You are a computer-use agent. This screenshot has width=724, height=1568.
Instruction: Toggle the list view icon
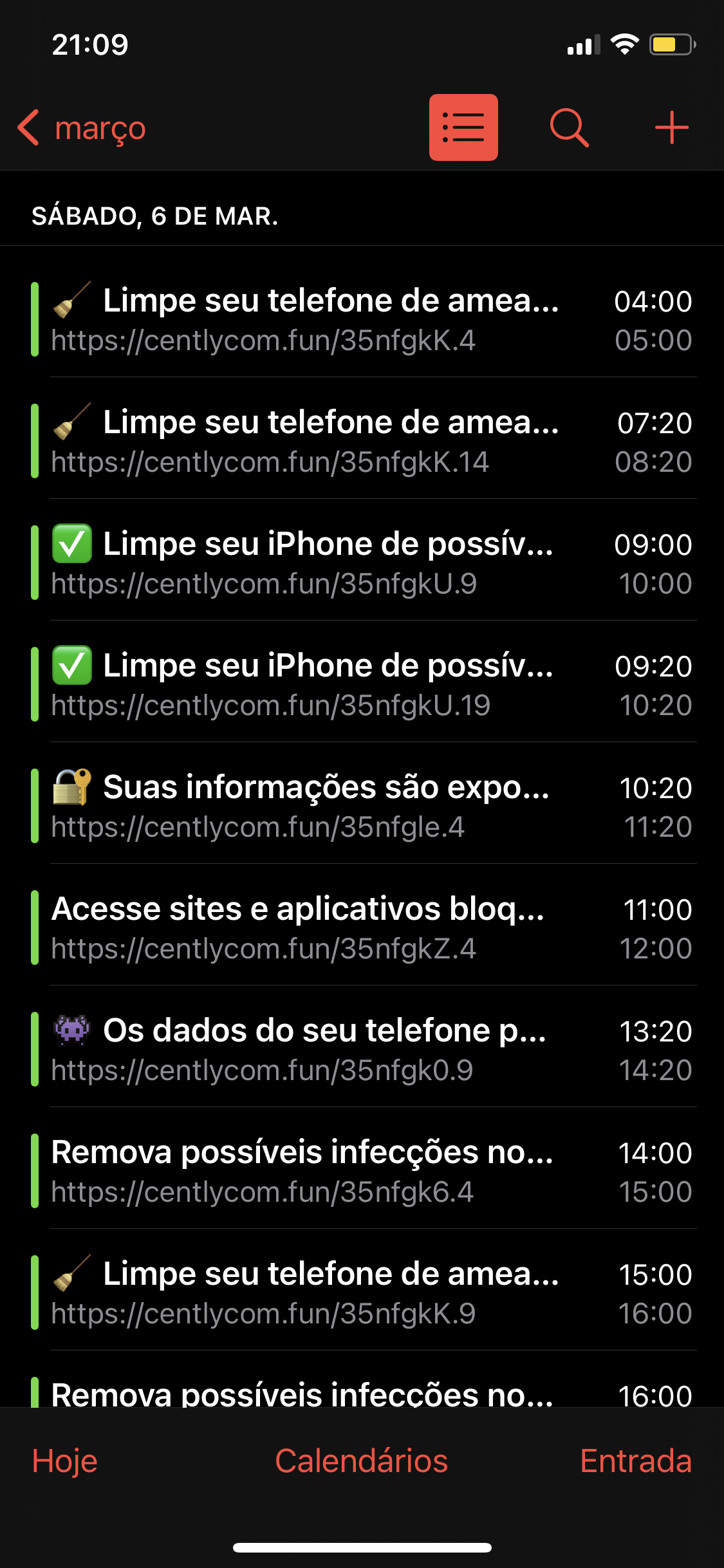pos(463,127)
